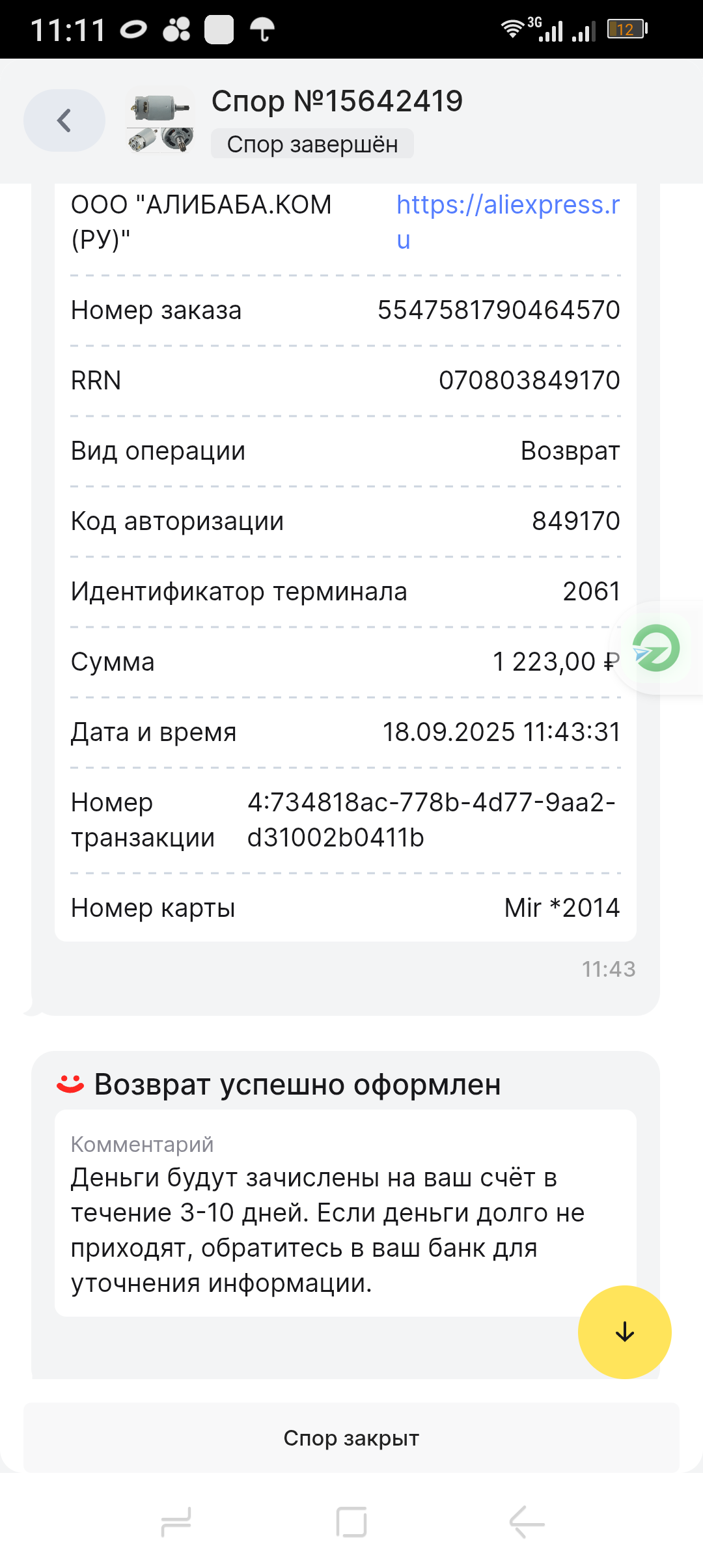Go to the home screen
The image size is (703, 1568).
[x=351, y=1522]
